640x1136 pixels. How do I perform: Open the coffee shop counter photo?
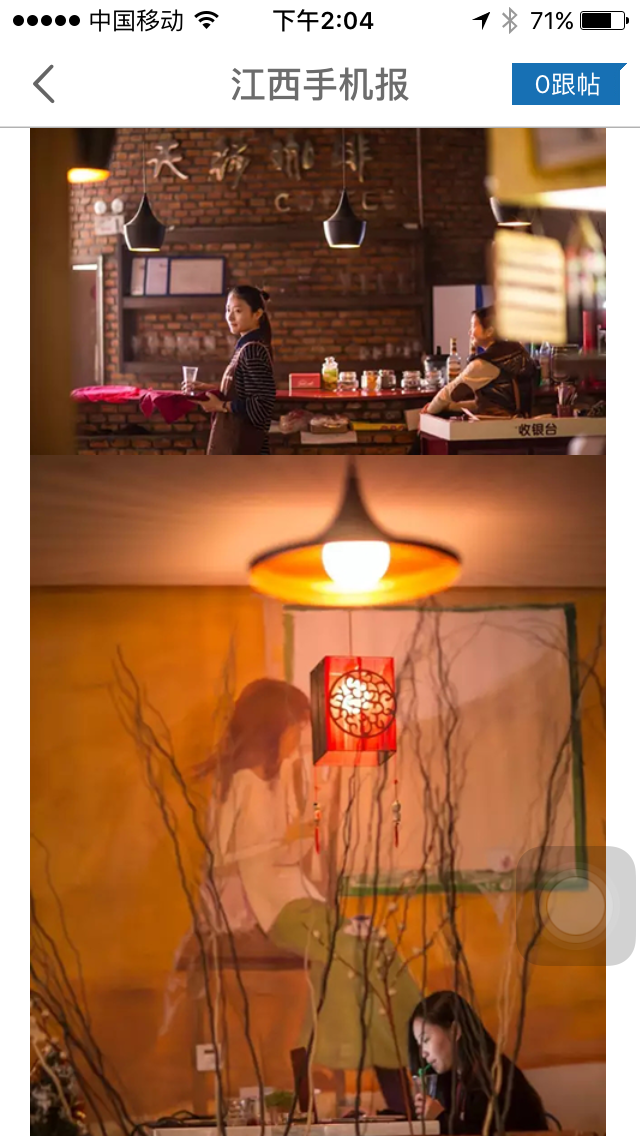318,291
